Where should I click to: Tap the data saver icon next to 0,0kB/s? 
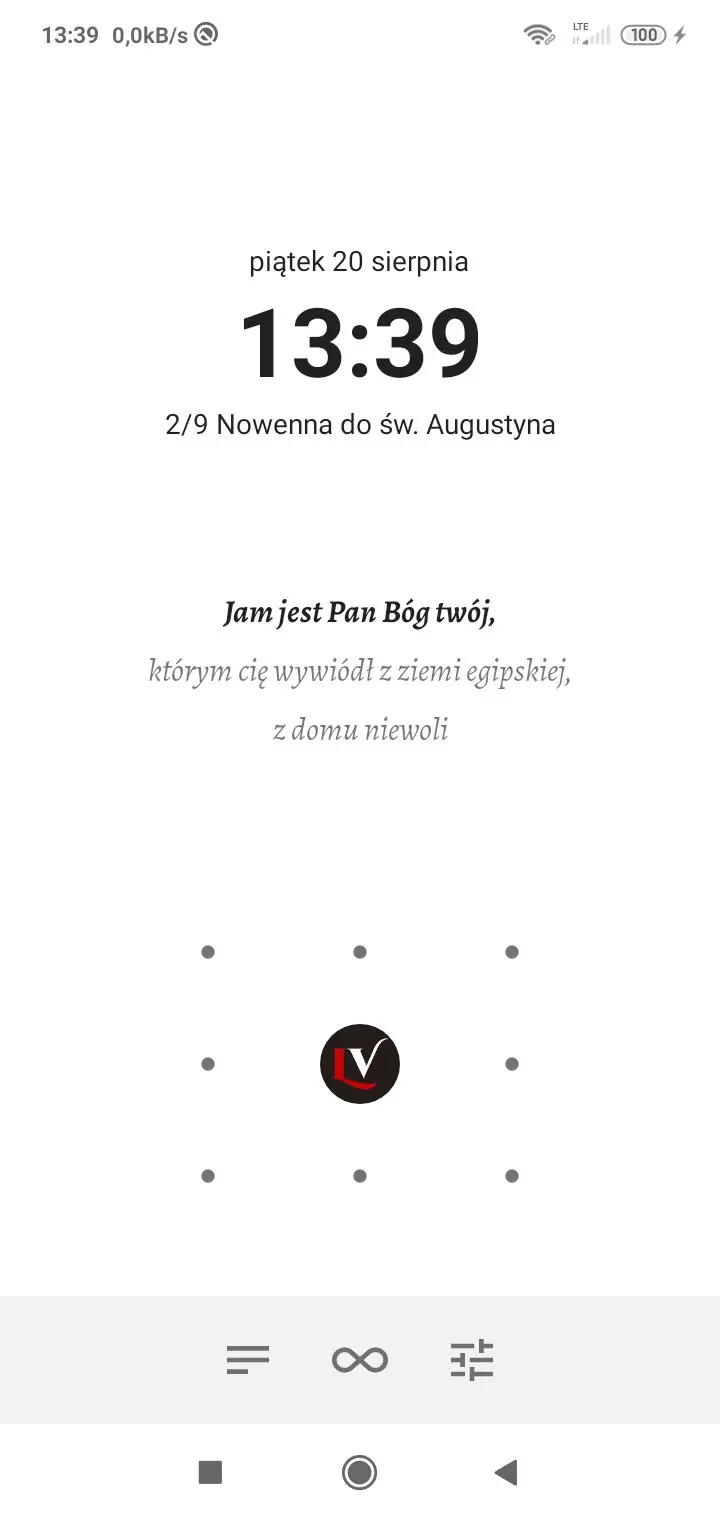pos(207,34)
